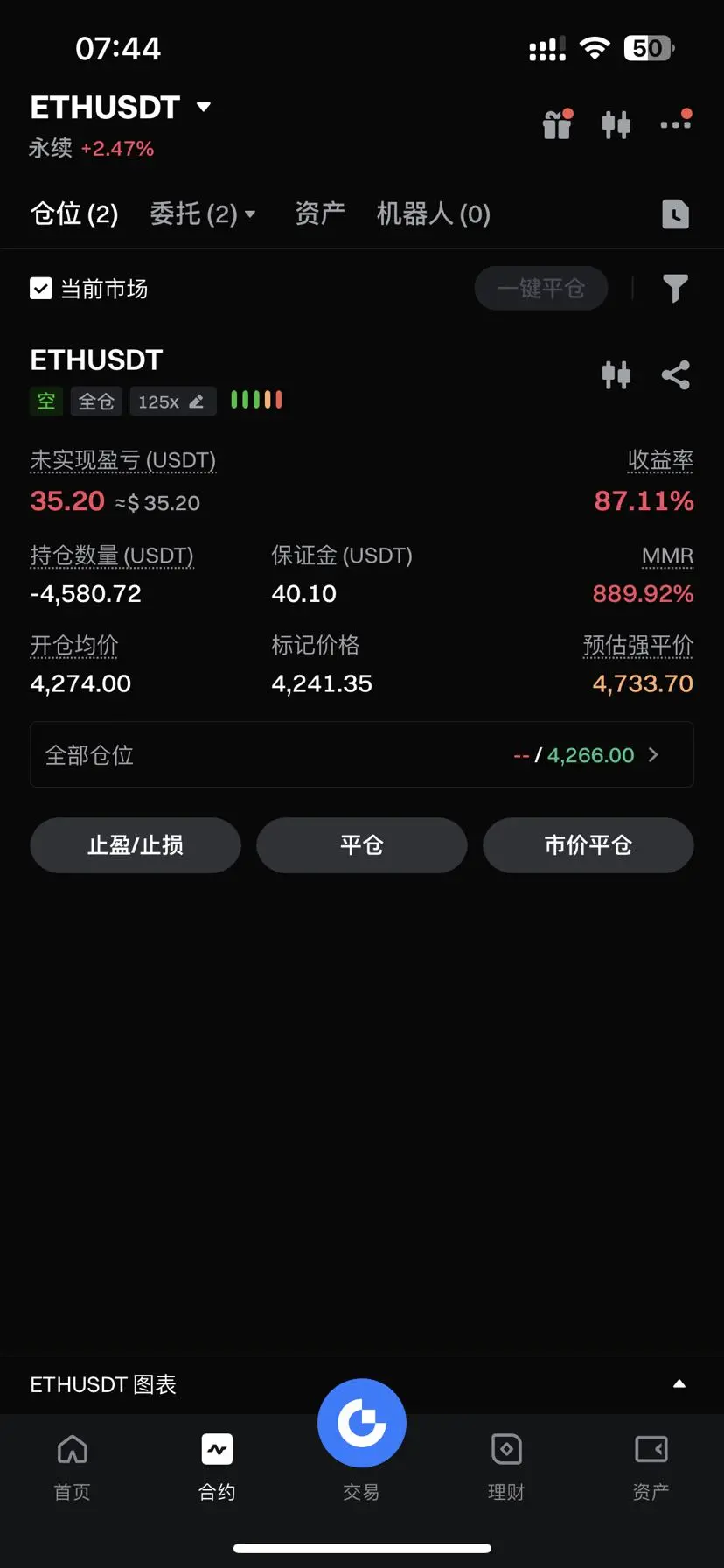Expand the ETHUSDT 图表 panel
Screen dimensions: 724x1568
click(679, 1384)
